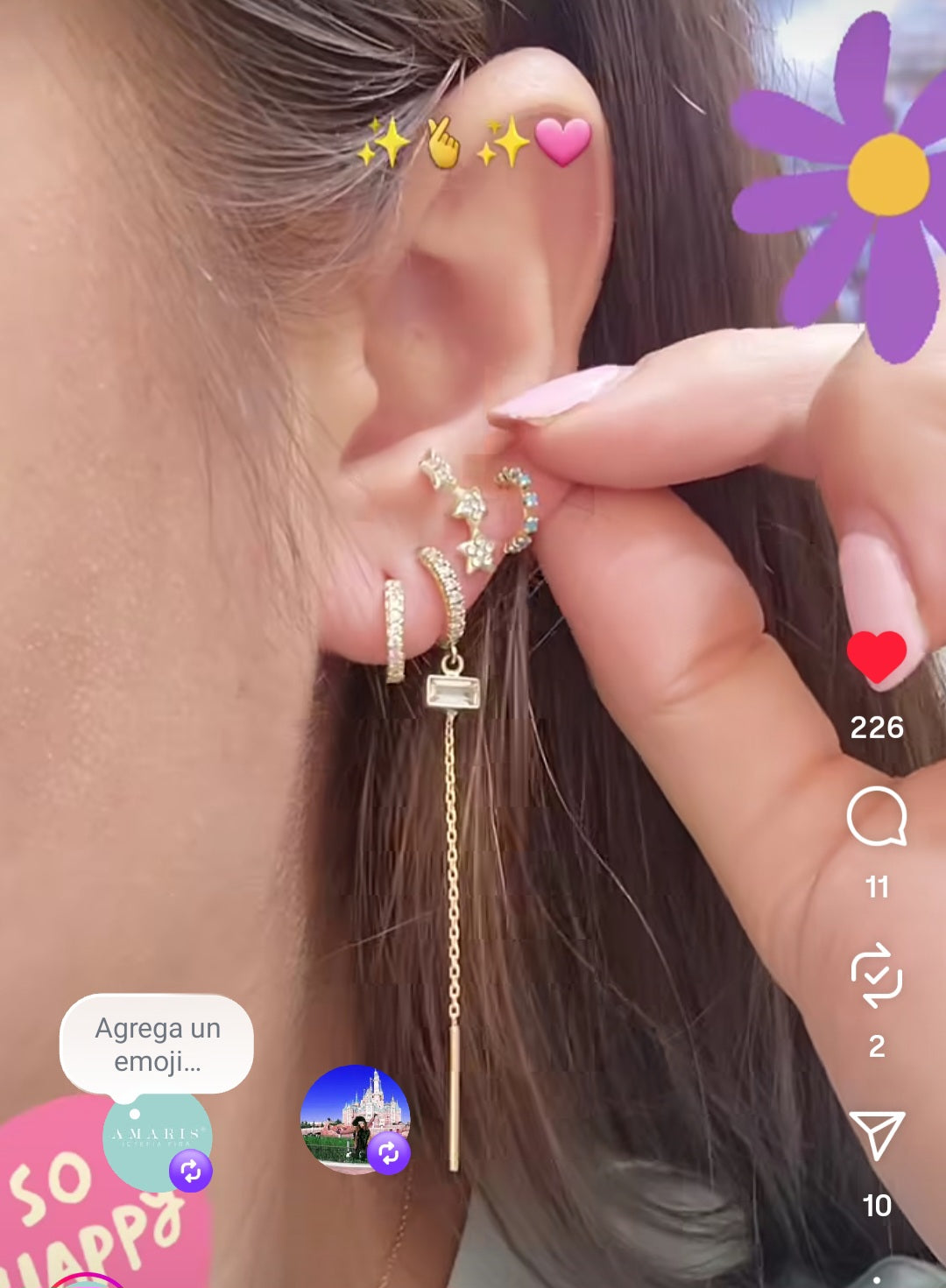
Task: Open the comments on this reel
Action: [x=876, y=817]
